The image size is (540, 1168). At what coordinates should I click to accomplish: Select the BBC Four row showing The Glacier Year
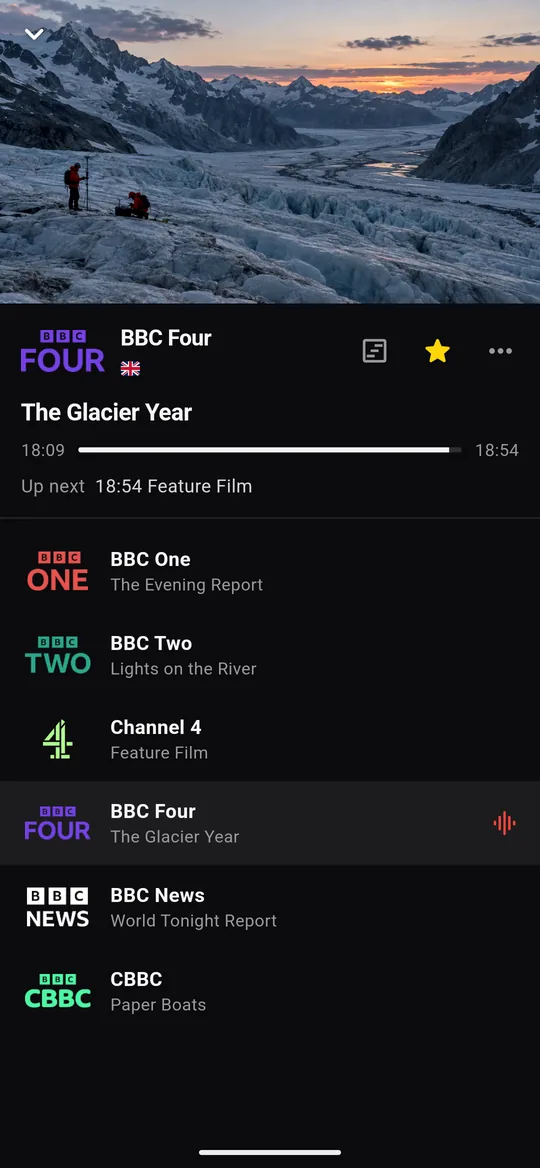270,823
